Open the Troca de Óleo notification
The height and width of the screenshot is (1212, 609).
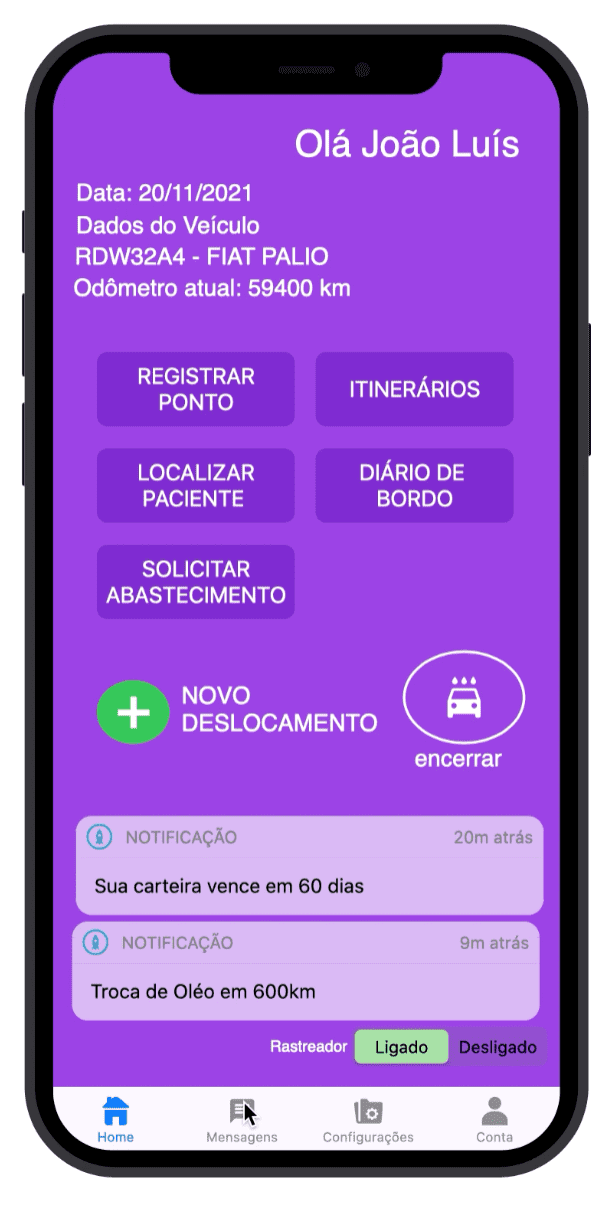305,971
